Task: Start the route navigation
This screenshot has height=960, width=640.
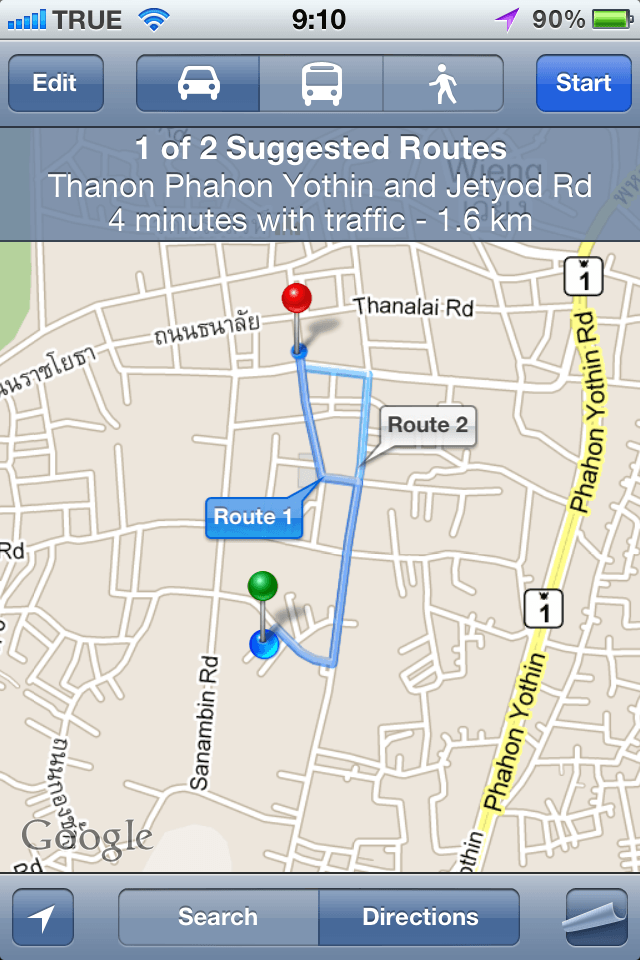Action: click(x=583, y=83)
